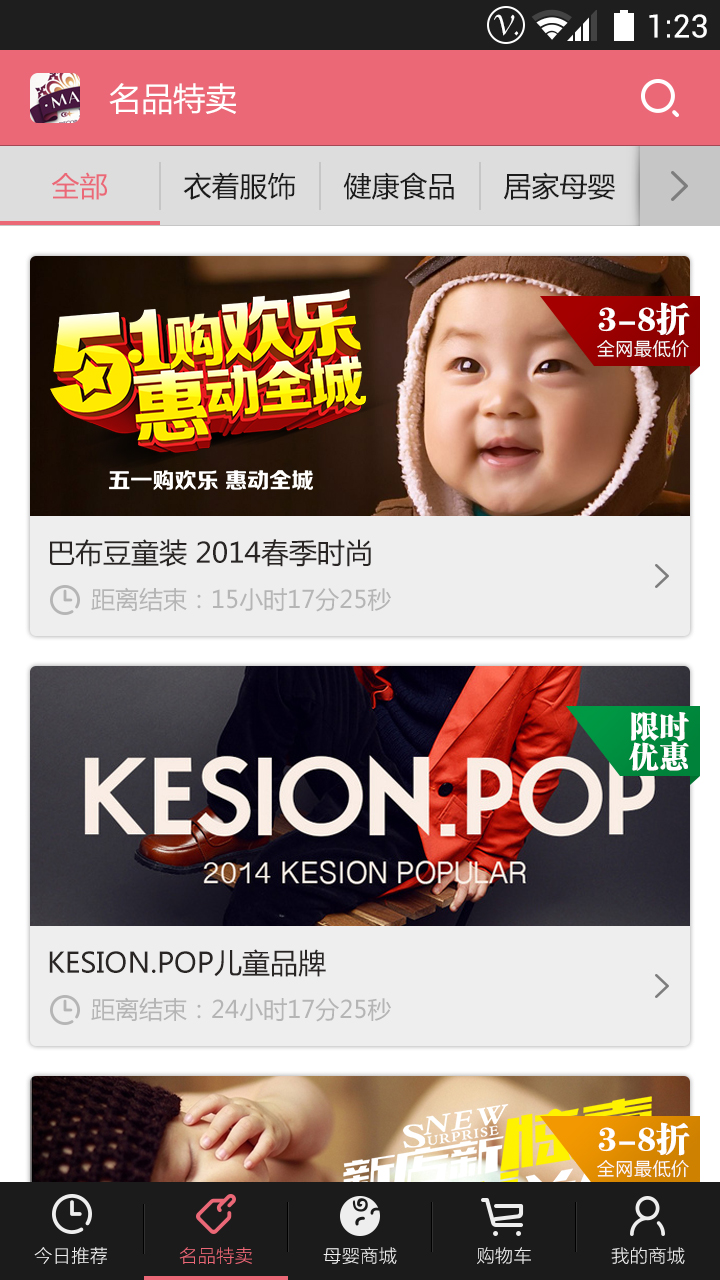This screenshot has width=720, height=1280.
Task: Tap the arrow to show more categories
Action: (x=679, y=186)
